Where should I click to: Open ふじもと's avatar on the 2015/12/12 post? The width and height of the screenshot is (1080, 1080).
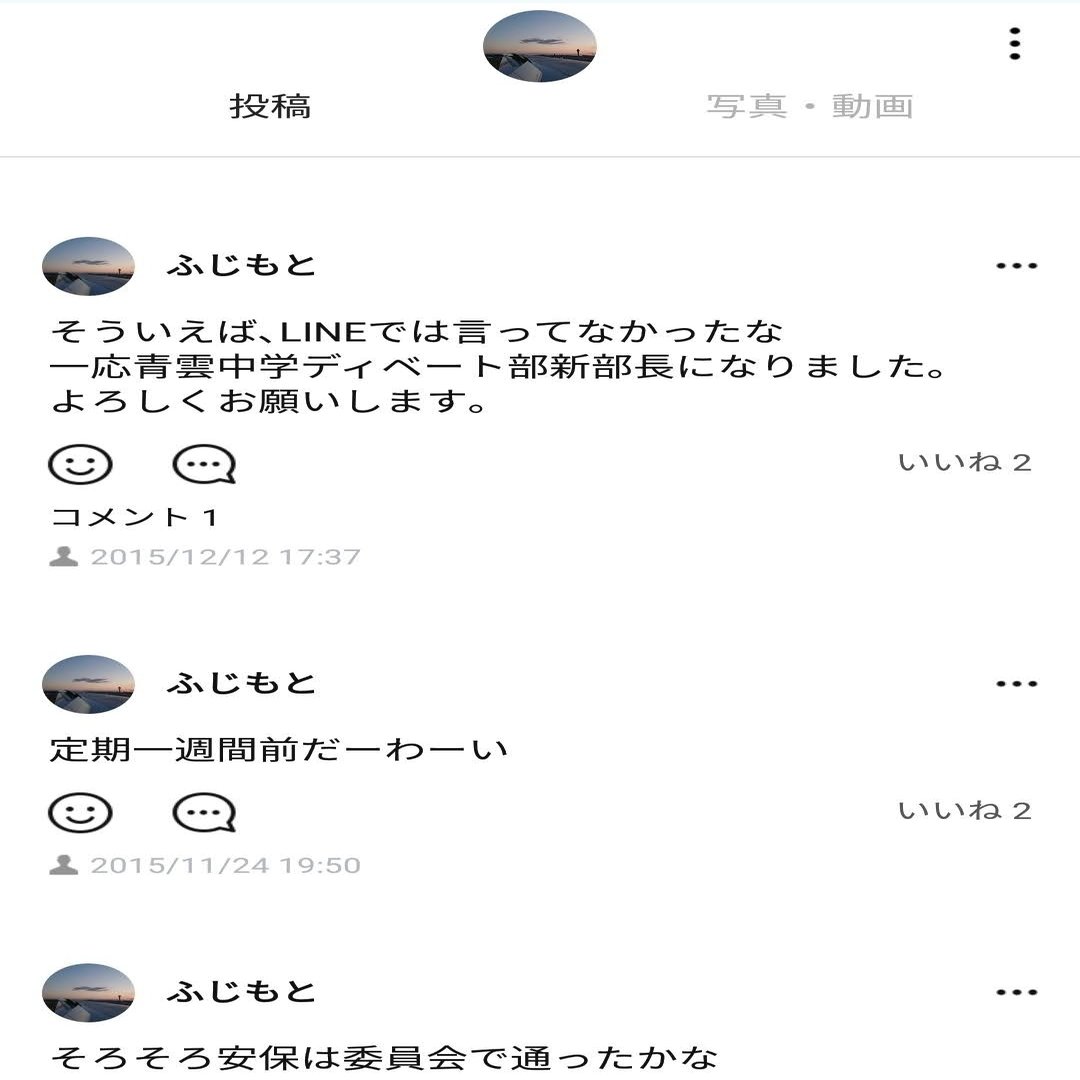88,266
